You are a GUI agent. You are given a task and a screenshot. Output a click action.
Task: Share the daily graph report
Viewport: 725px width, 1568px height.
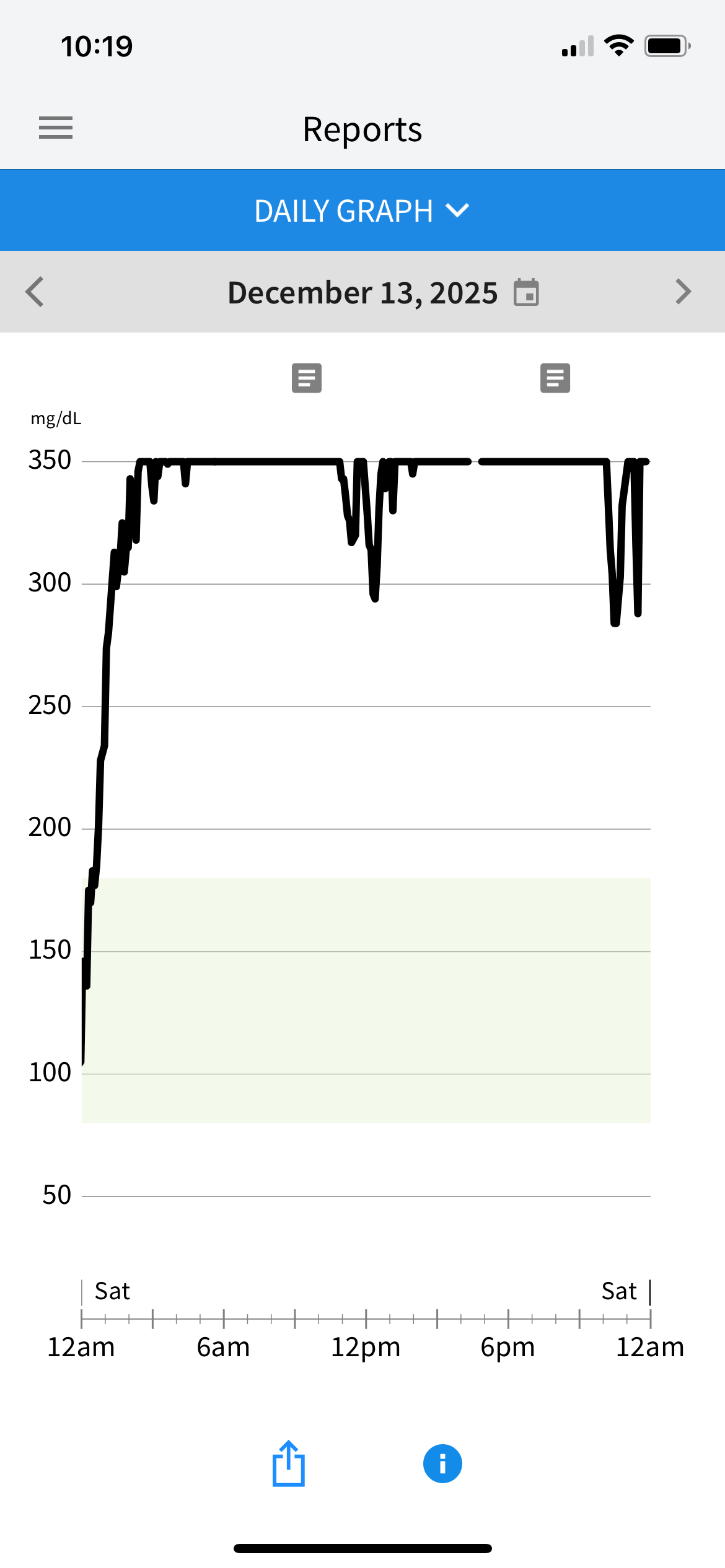pos(289,1464)
